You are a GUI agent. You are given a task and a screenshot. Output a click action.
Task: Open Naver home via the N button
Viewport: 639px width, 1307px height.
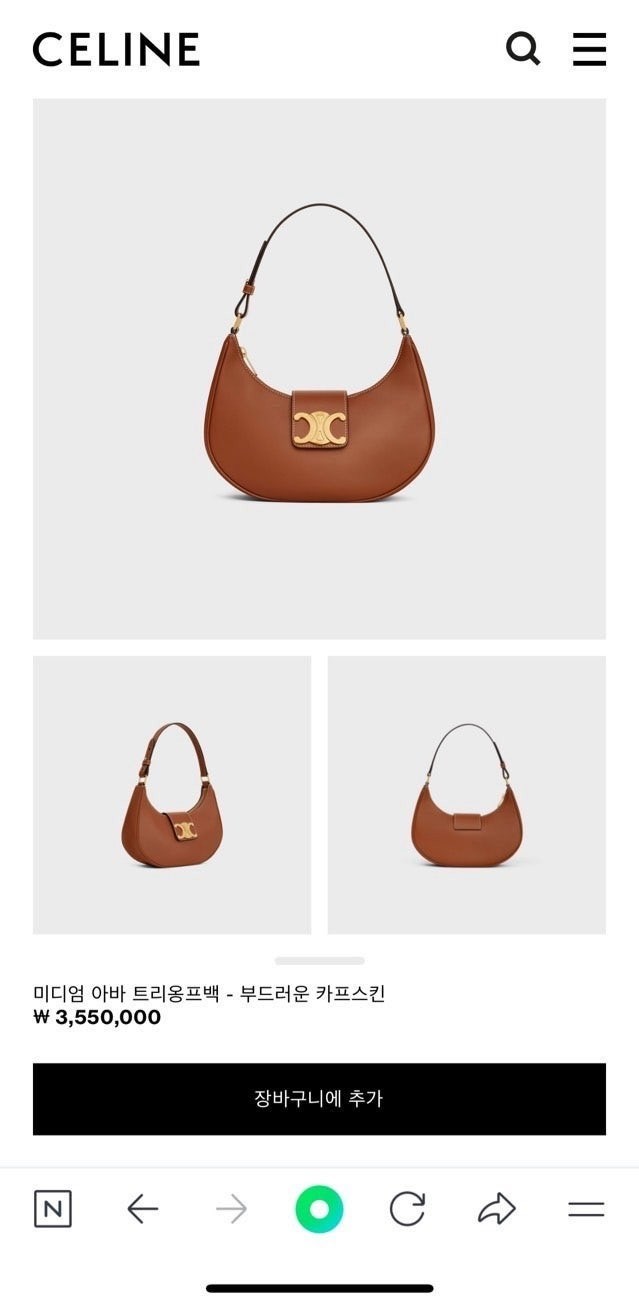coord(53,1209)
